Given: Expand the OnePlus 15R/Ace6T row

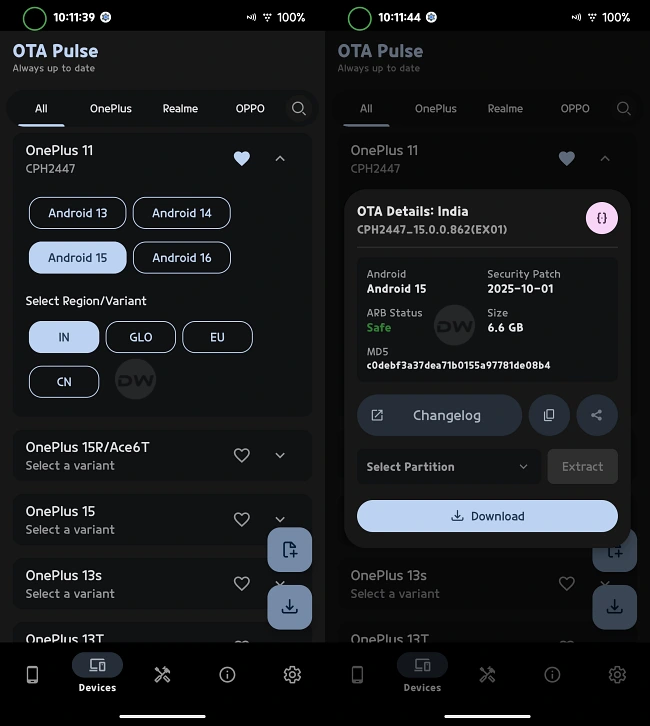Looking at the screenshot, I should click(x=280, y=455).
